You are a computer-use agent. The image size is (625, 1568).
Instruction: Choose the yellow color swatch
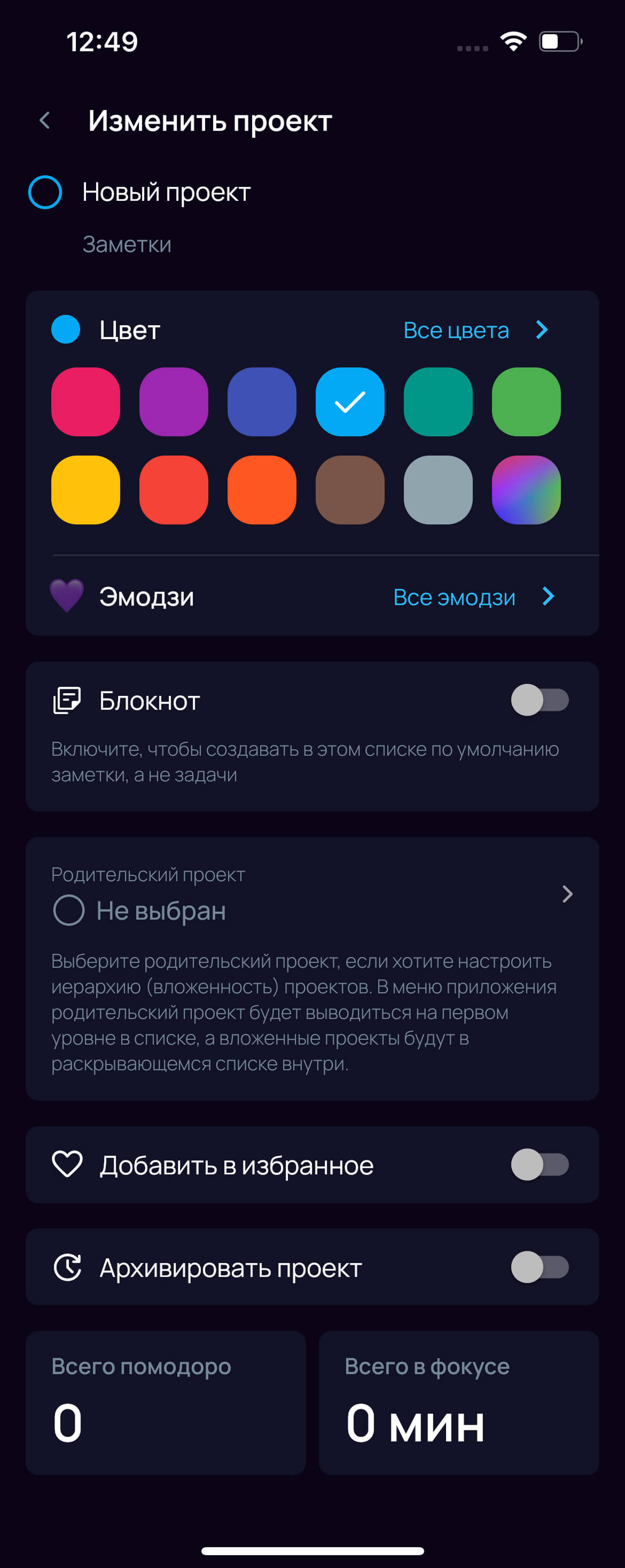pyautogui.click(x=86, y=489)
